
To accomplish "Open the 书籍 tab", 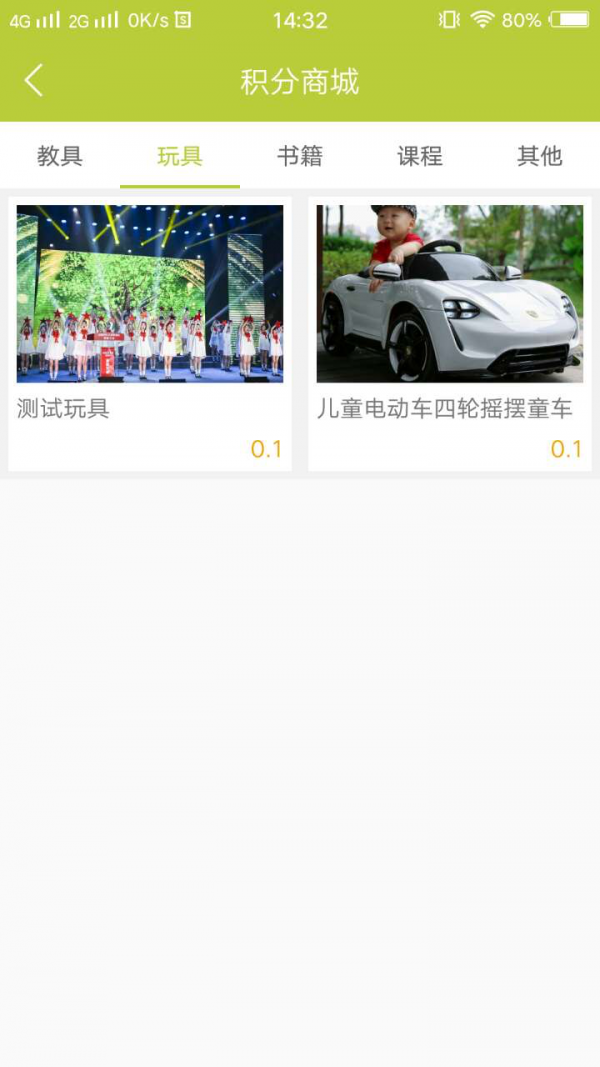I will pyautogui.click(x=300, y=156).
